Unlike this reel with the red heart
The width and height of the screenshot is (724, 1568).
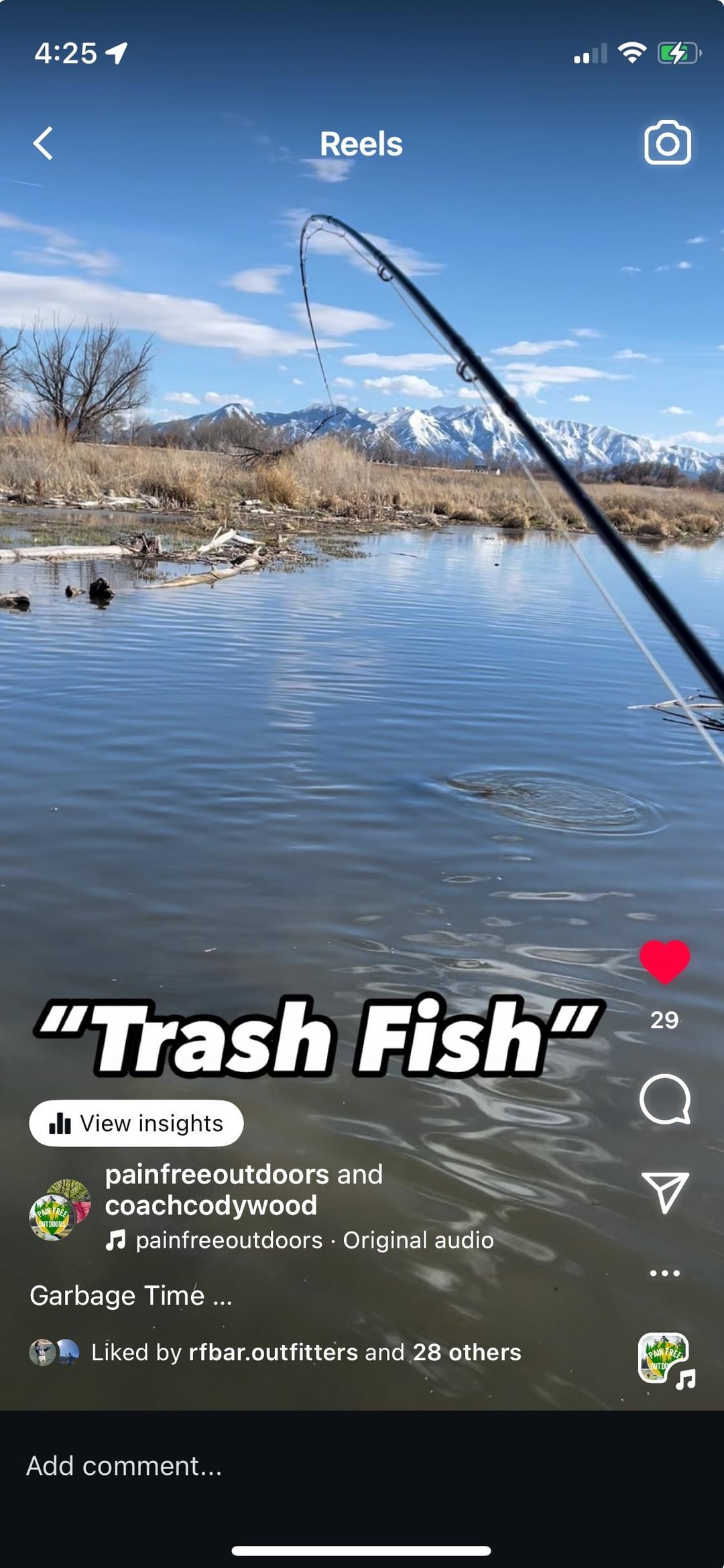(x=664, y=962)
